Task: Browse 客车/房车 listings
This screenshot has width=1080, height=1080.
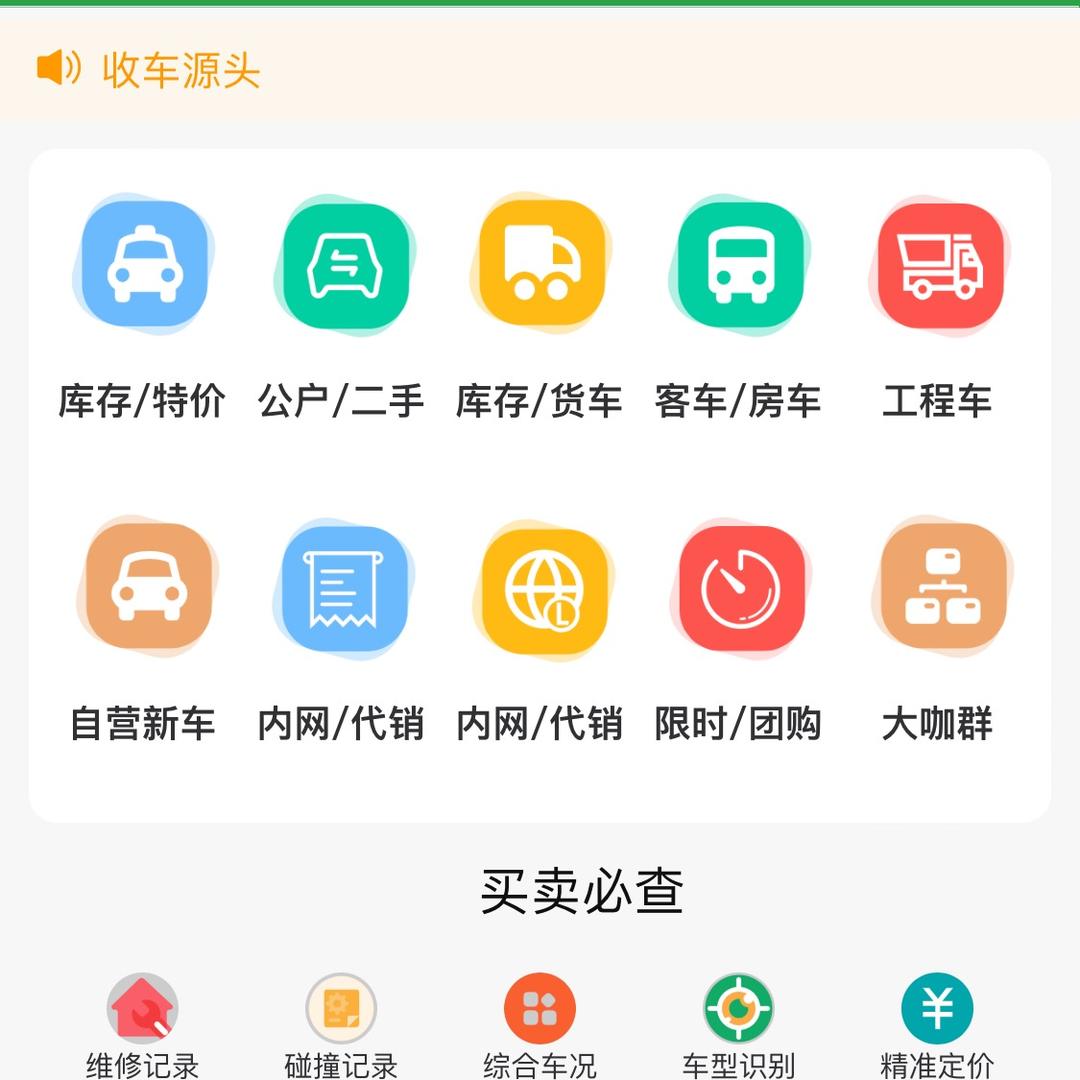Action: pos(739,265)
